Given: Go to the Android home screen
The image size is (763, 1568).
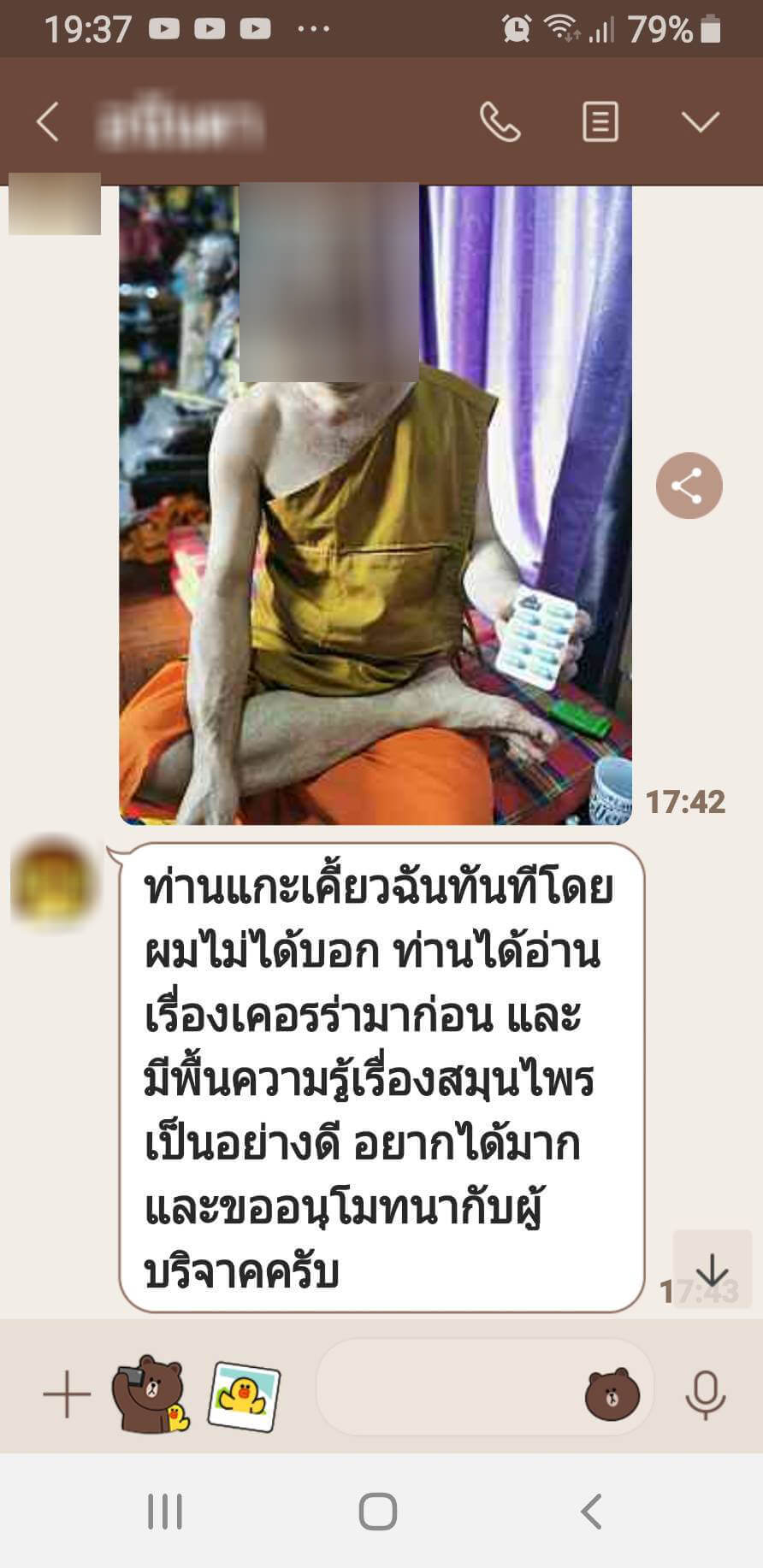Looking at the screenshot, I should tap(377, 1512).
